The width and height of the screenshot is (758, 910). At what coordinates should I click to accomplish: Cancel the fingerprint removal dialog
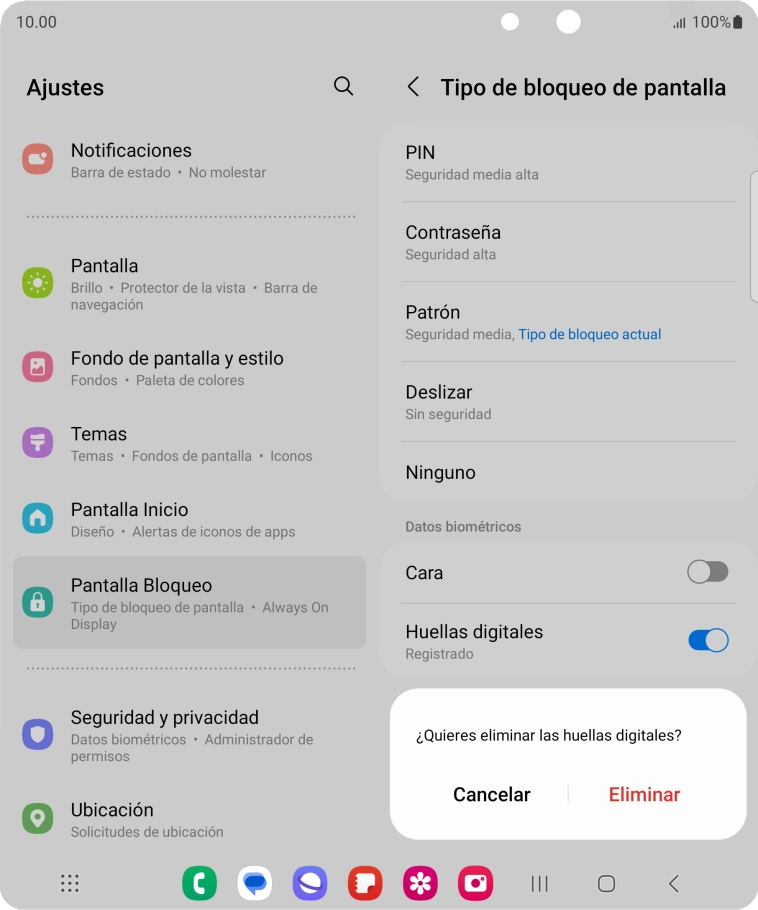pyautogui.click(x=491, y=794)
